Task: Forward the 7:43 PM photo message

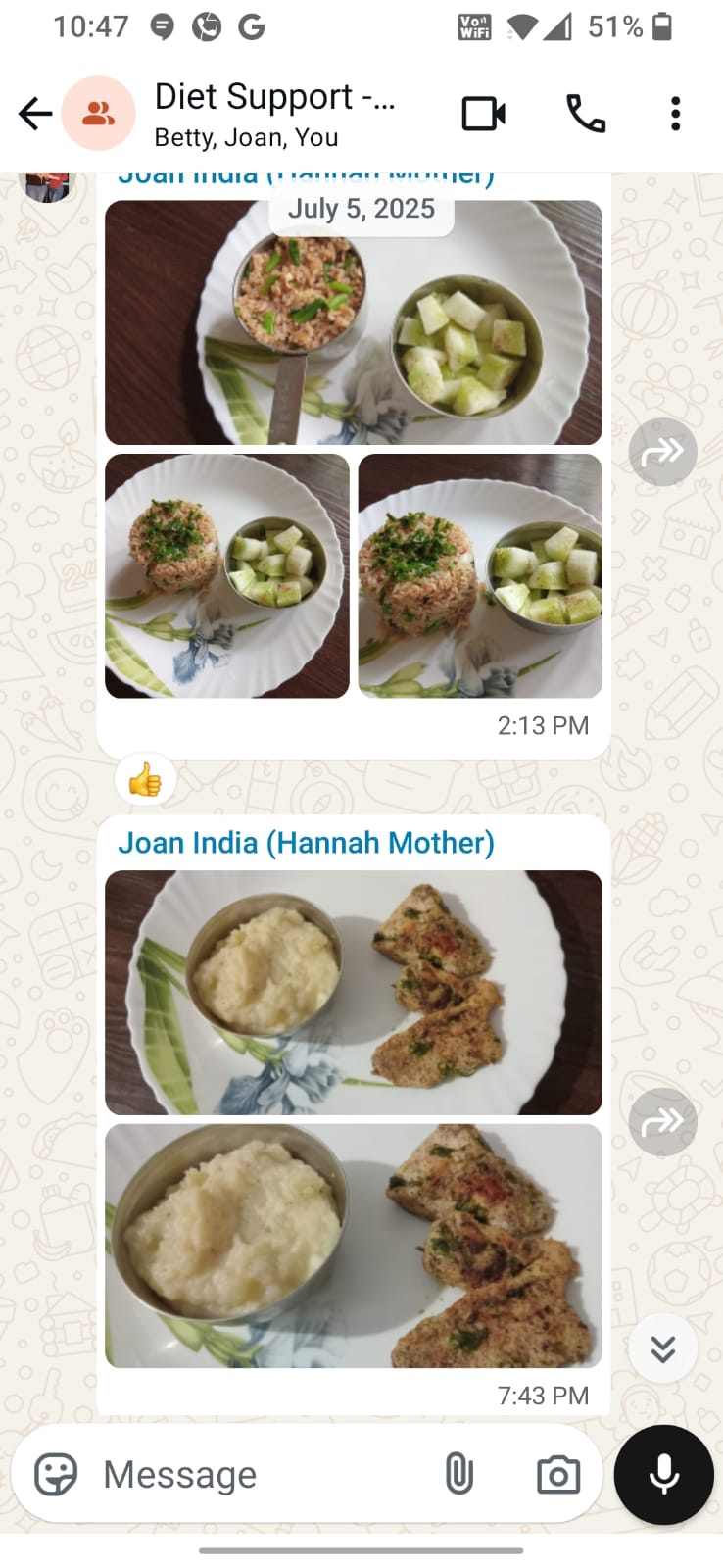Action: click(x=662, y=1121)
